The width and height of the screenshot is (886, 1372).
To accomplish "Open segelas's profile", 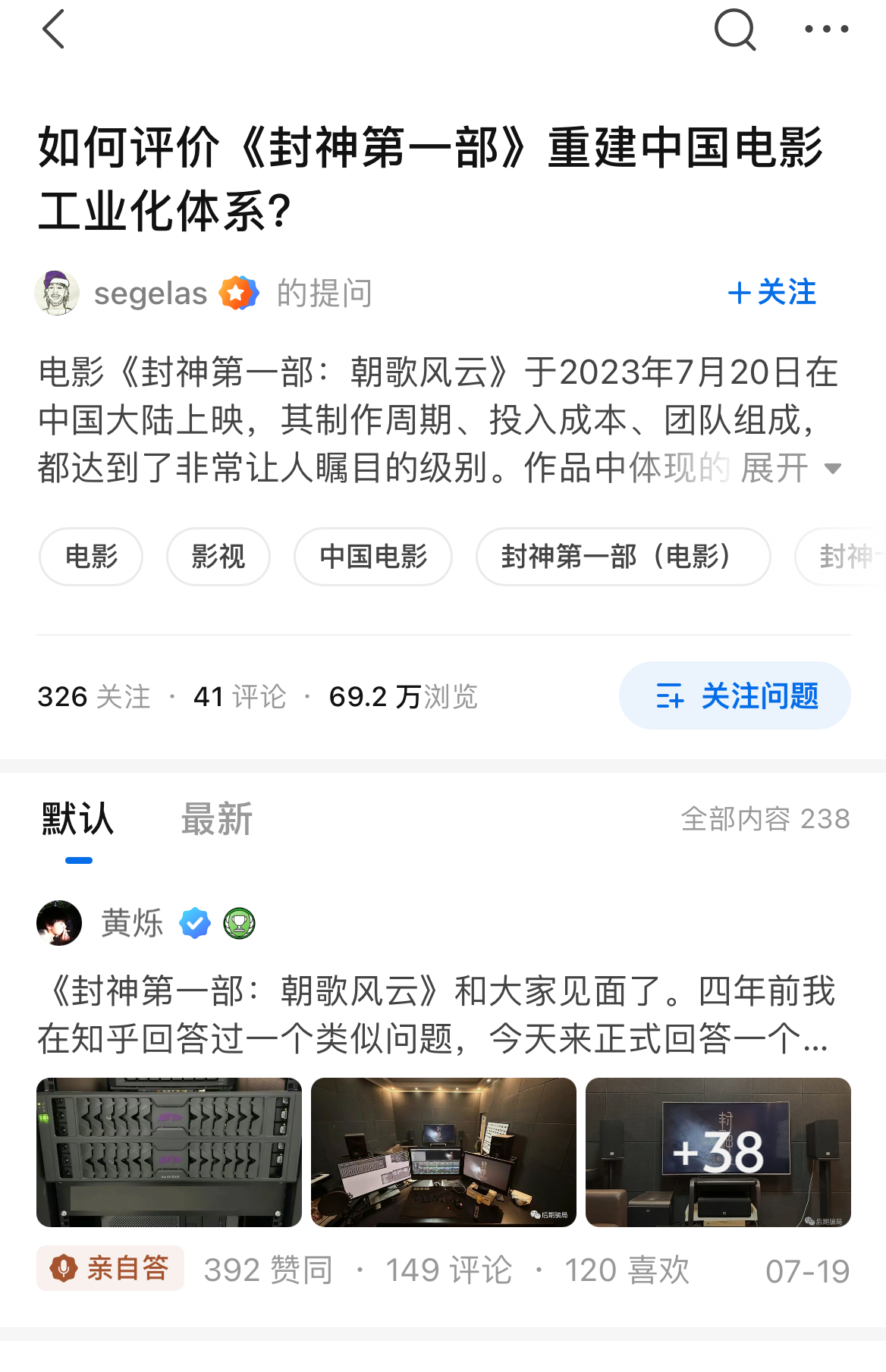I will (x=150, y=294).
